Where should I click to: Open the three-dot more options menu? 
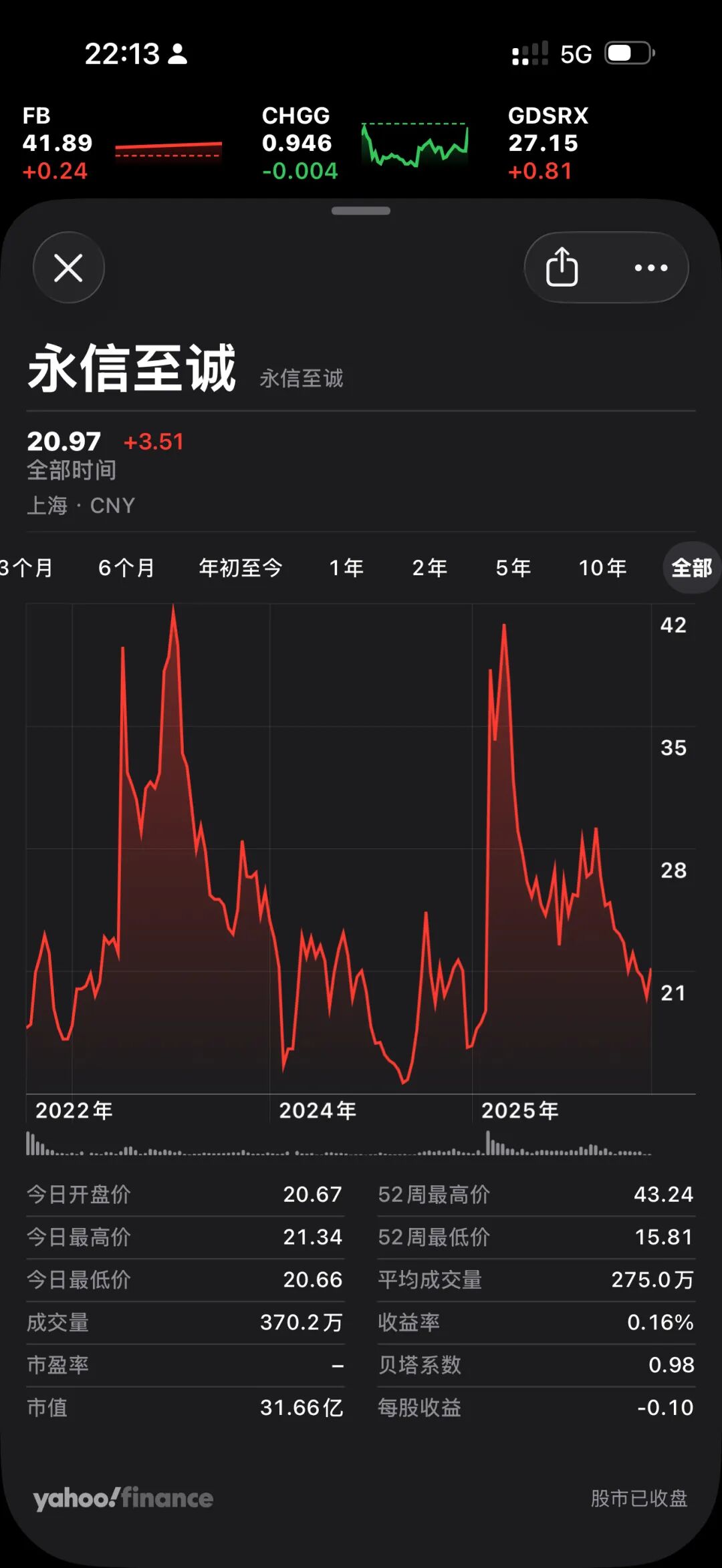650,267
